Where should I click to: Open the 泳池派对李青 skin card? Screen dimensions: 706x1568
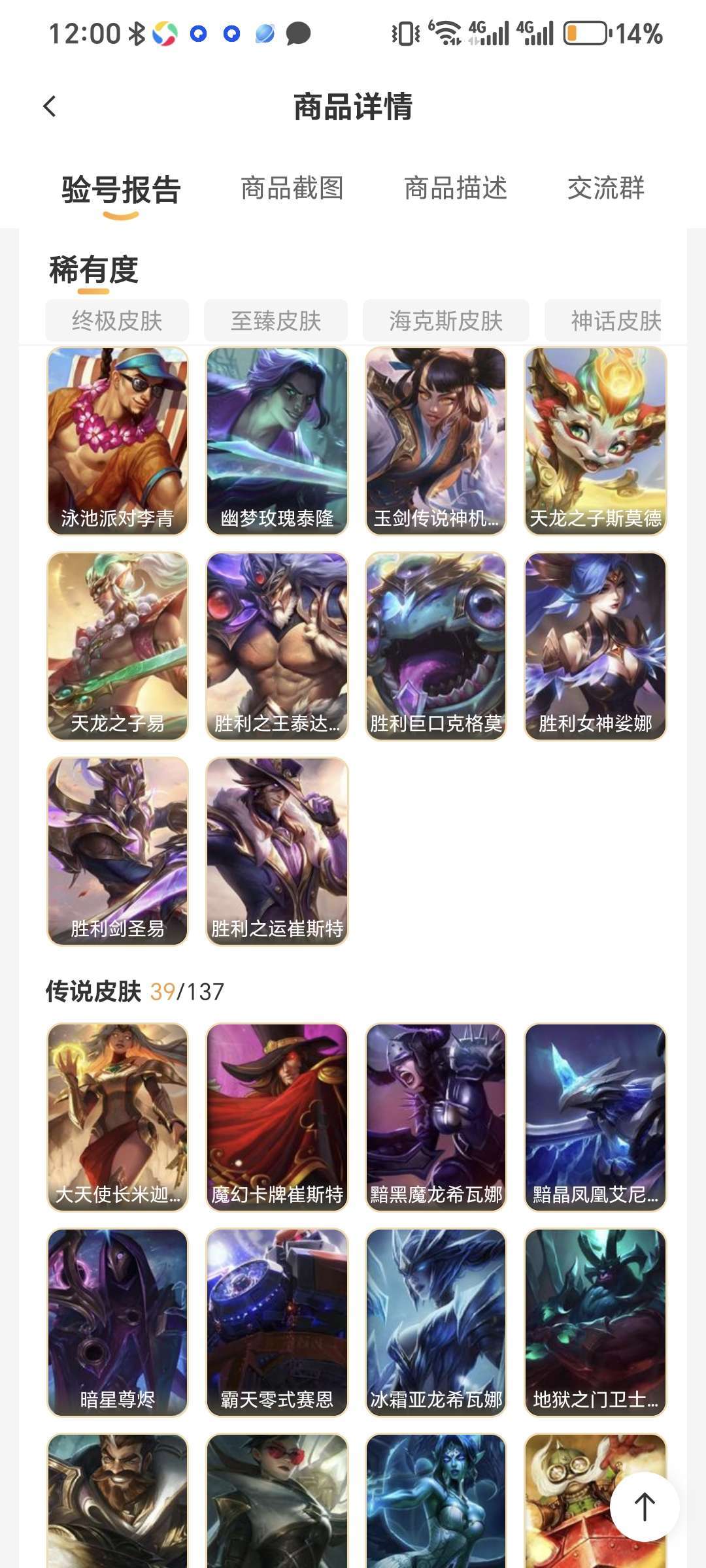[118, 441]
